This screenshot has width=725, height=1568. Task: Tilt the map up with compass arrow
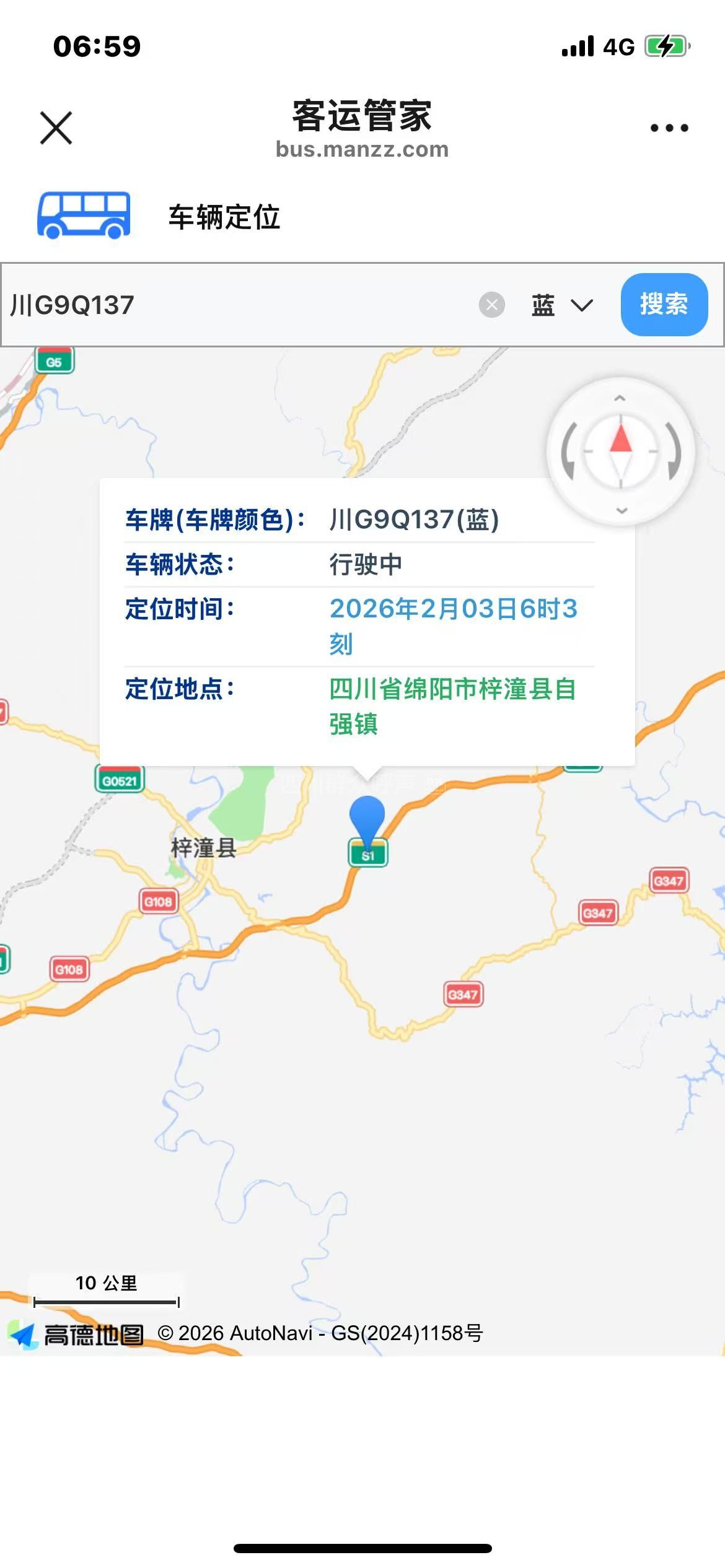pyautogui.click(x=620, y=399)
